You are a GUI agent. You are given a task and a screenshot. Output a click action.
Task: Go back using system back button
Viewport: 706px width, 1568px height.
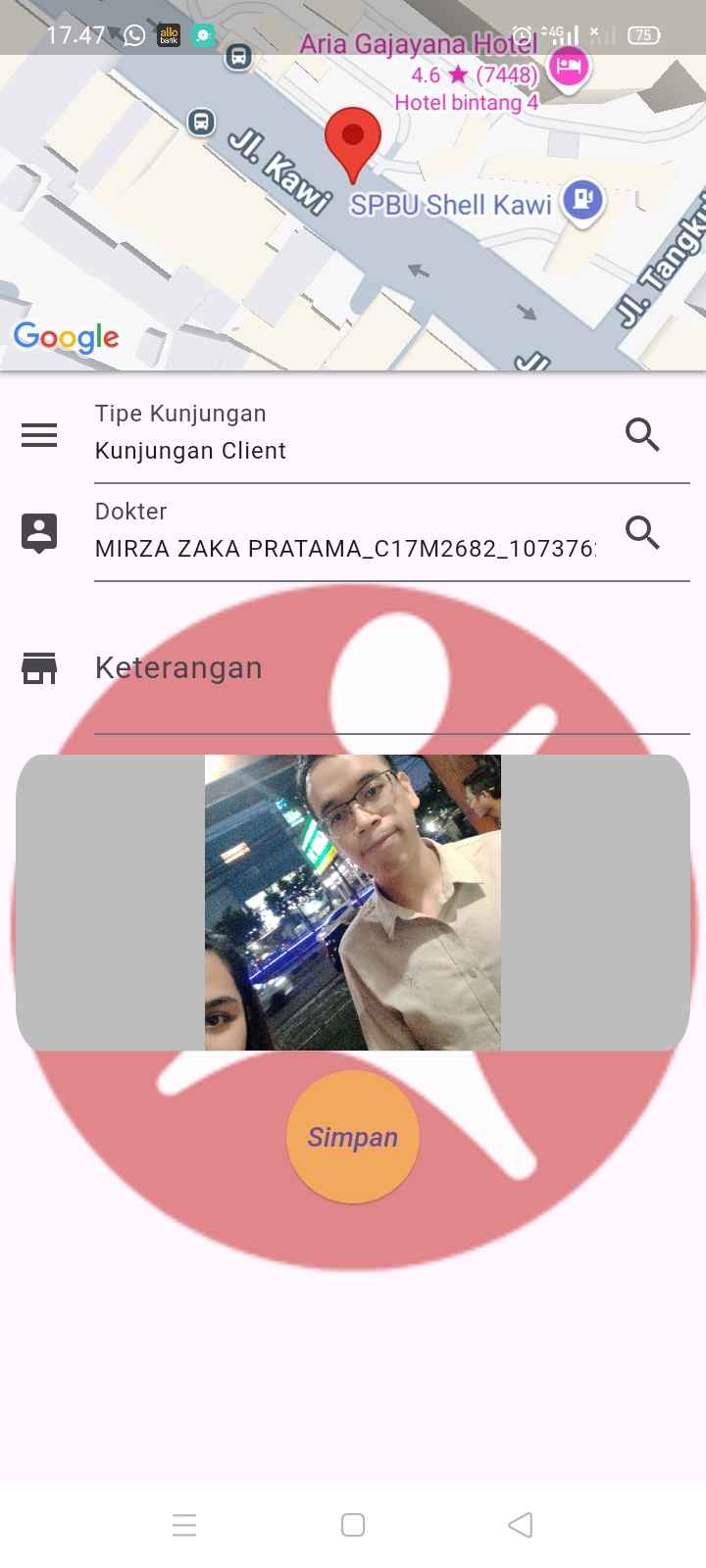tap(521, 1525)
